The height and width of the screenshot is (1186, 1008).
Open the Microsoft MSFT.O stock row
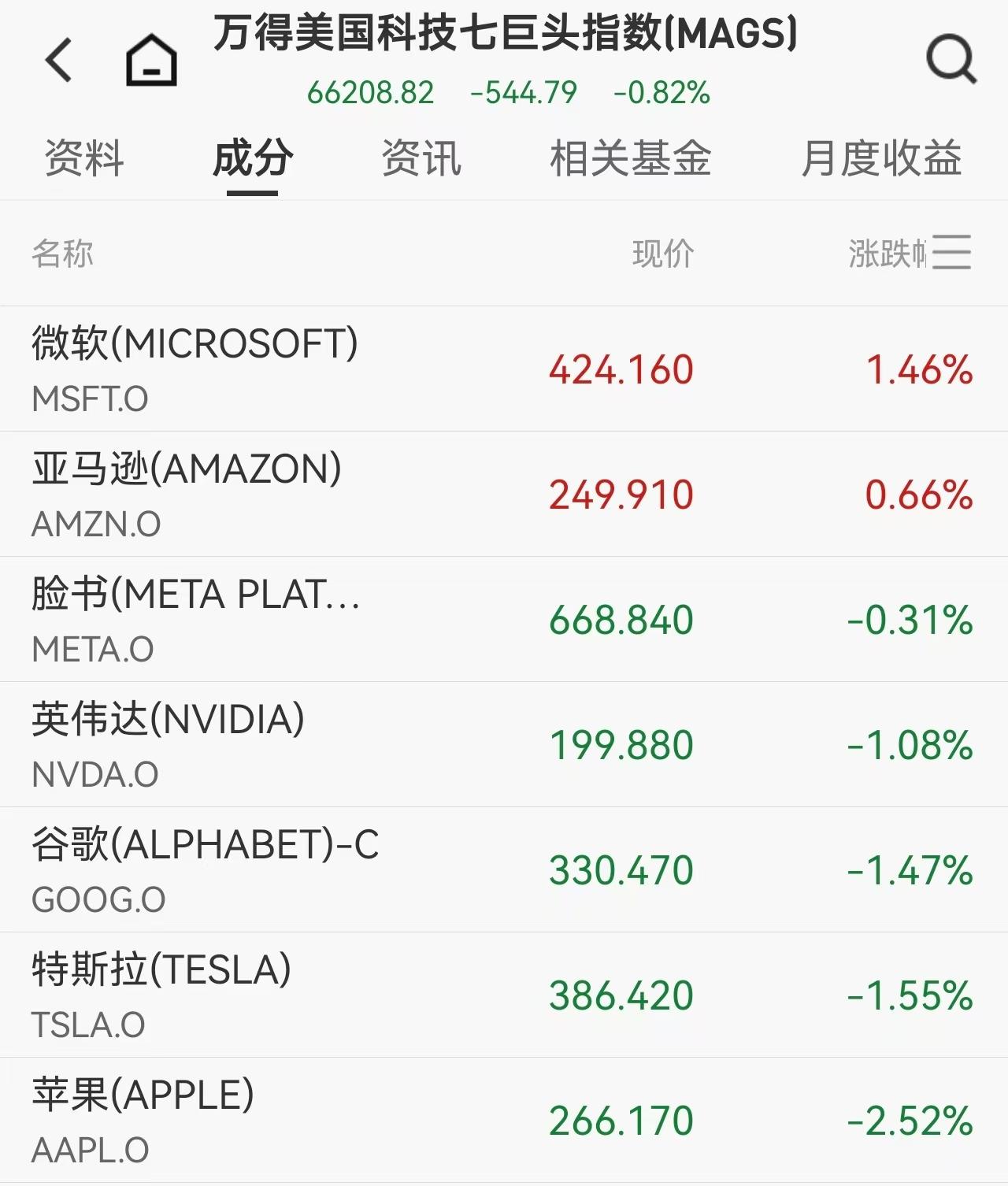pyautogui.click(x=504, y=369)
